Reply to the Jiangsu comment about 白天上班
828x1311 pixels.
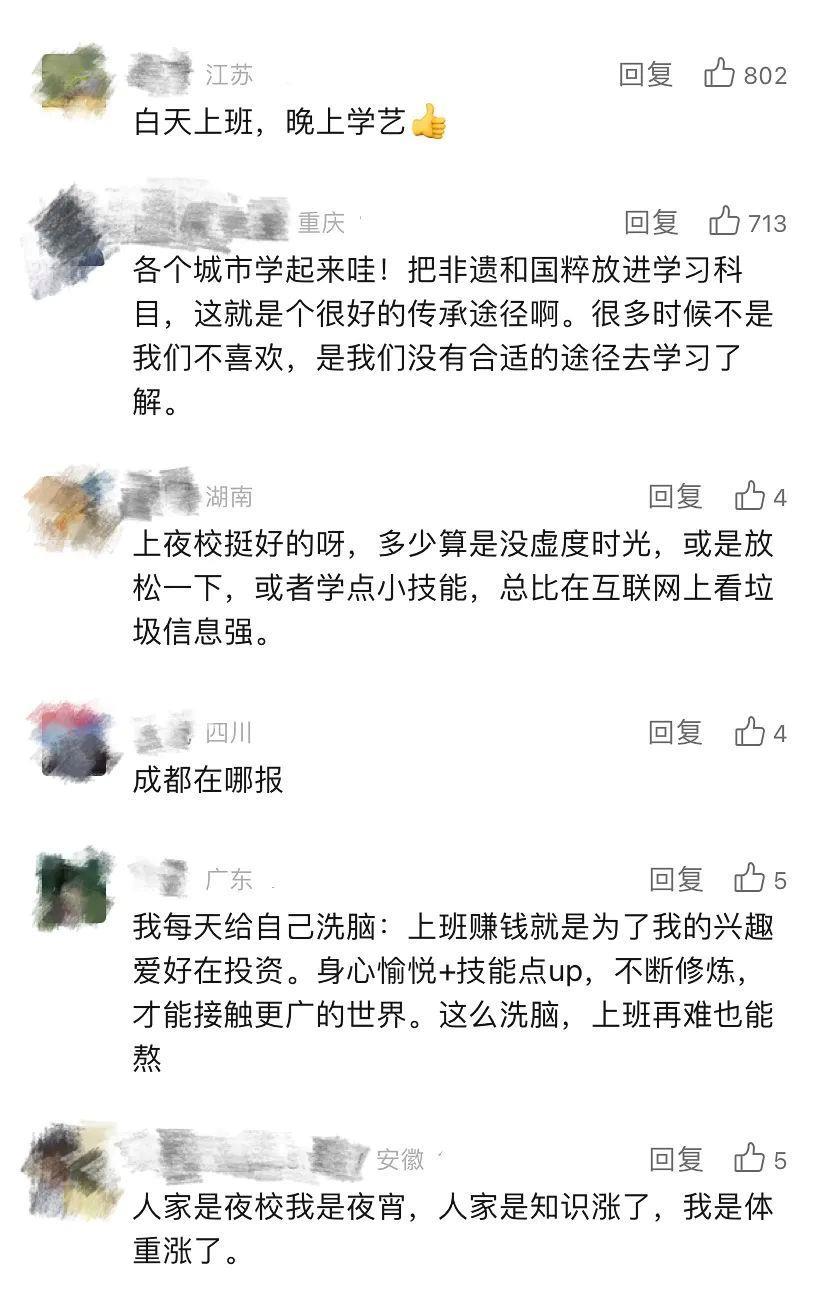[x=646, y=75]
